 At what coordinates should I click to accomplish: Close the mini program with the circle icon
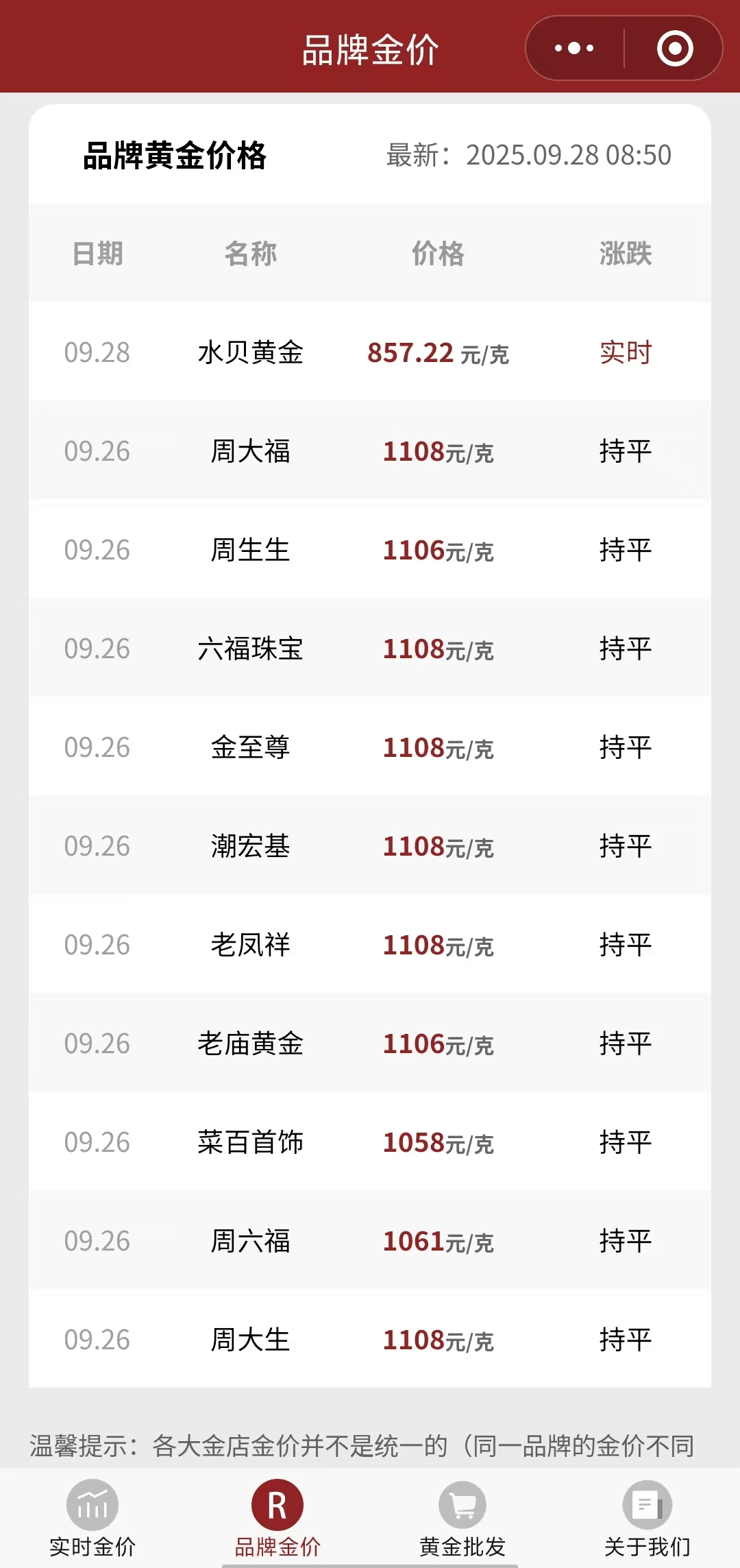click(675, 48)
